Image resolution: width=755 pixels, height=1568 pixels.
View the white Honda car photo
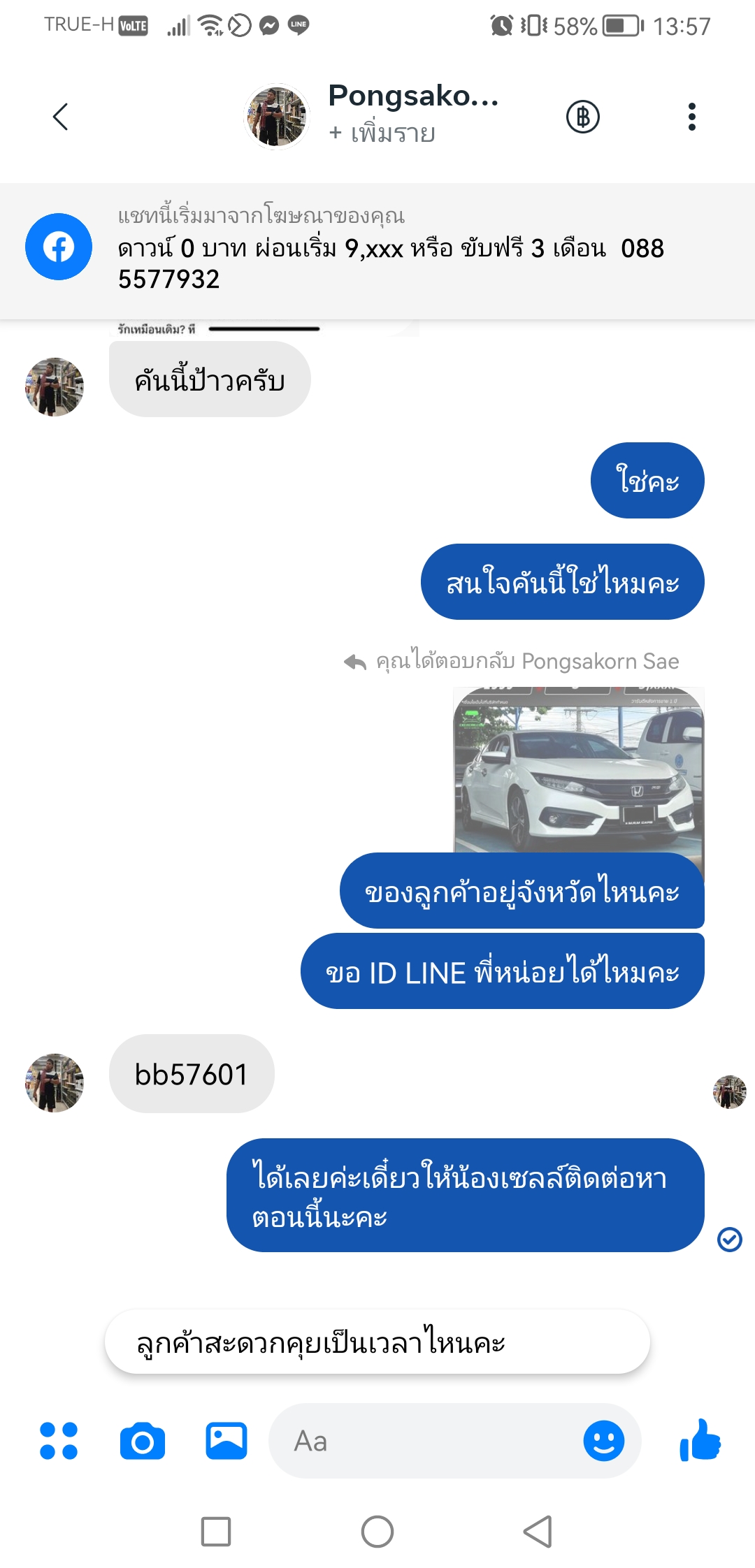(579, 769)
